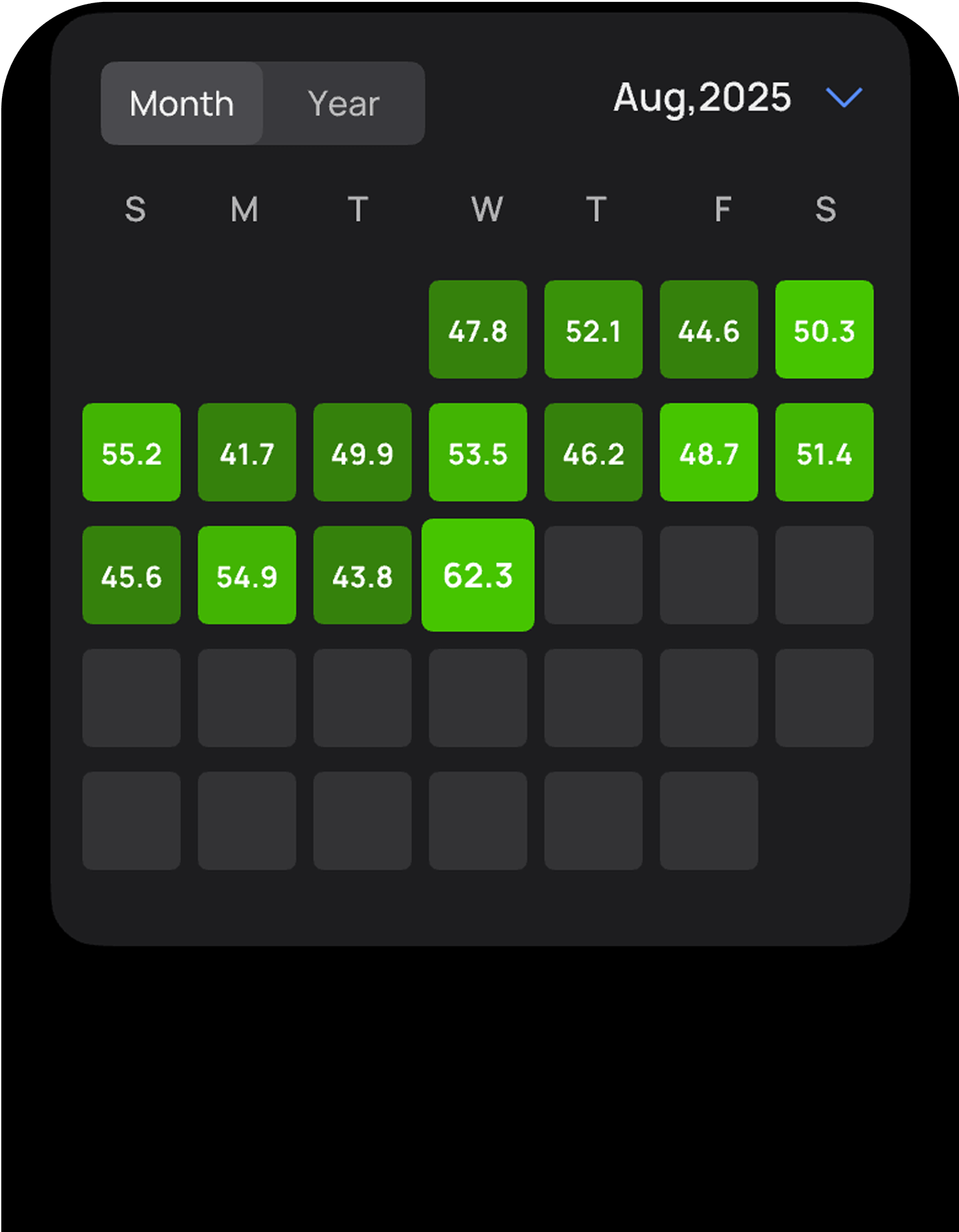Switch to the Year view

tap(344, 104)
